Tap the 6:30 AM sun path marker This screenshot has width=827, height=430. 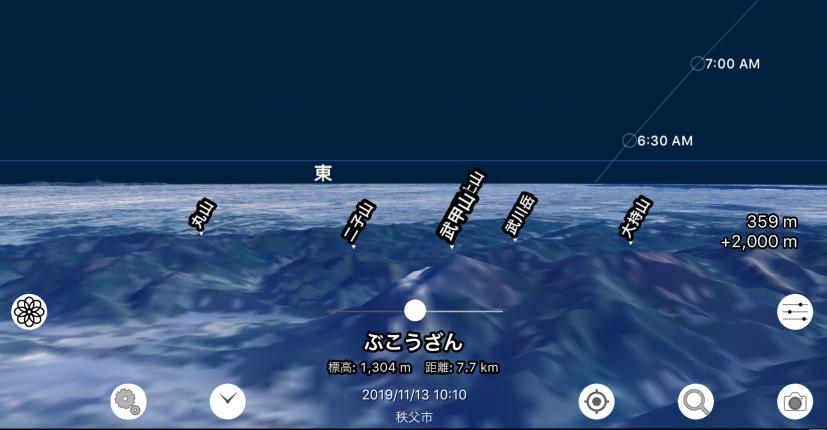pyautogui.click(x=629, y=141)
